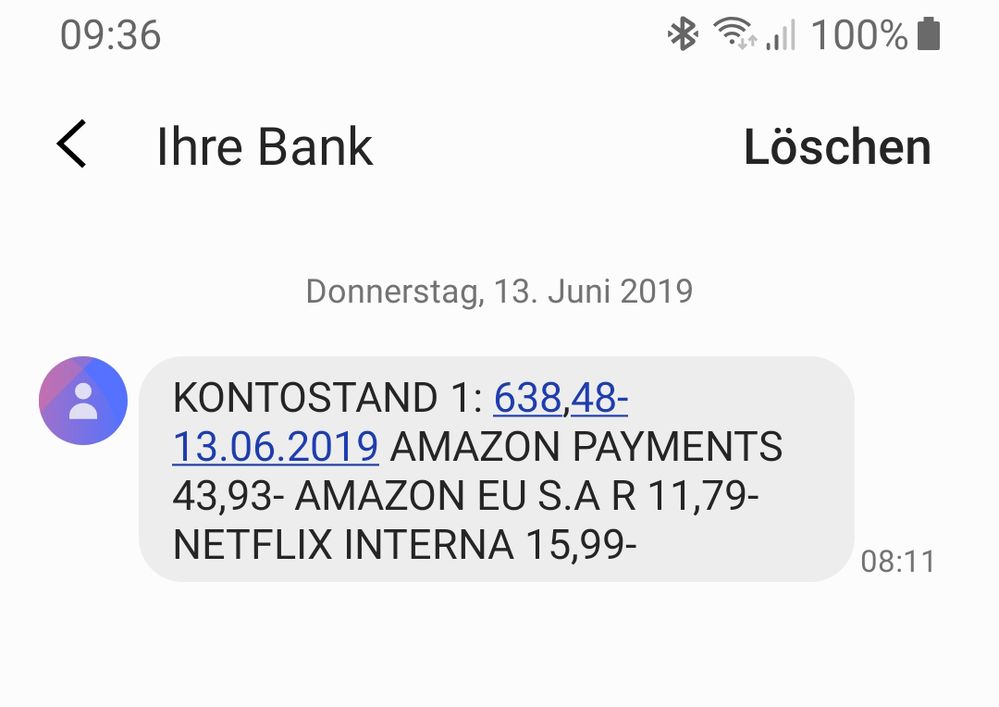The image size is (999, 707).
Task: Open the linked number 638,48-
Action: click(x=560, y=398)
